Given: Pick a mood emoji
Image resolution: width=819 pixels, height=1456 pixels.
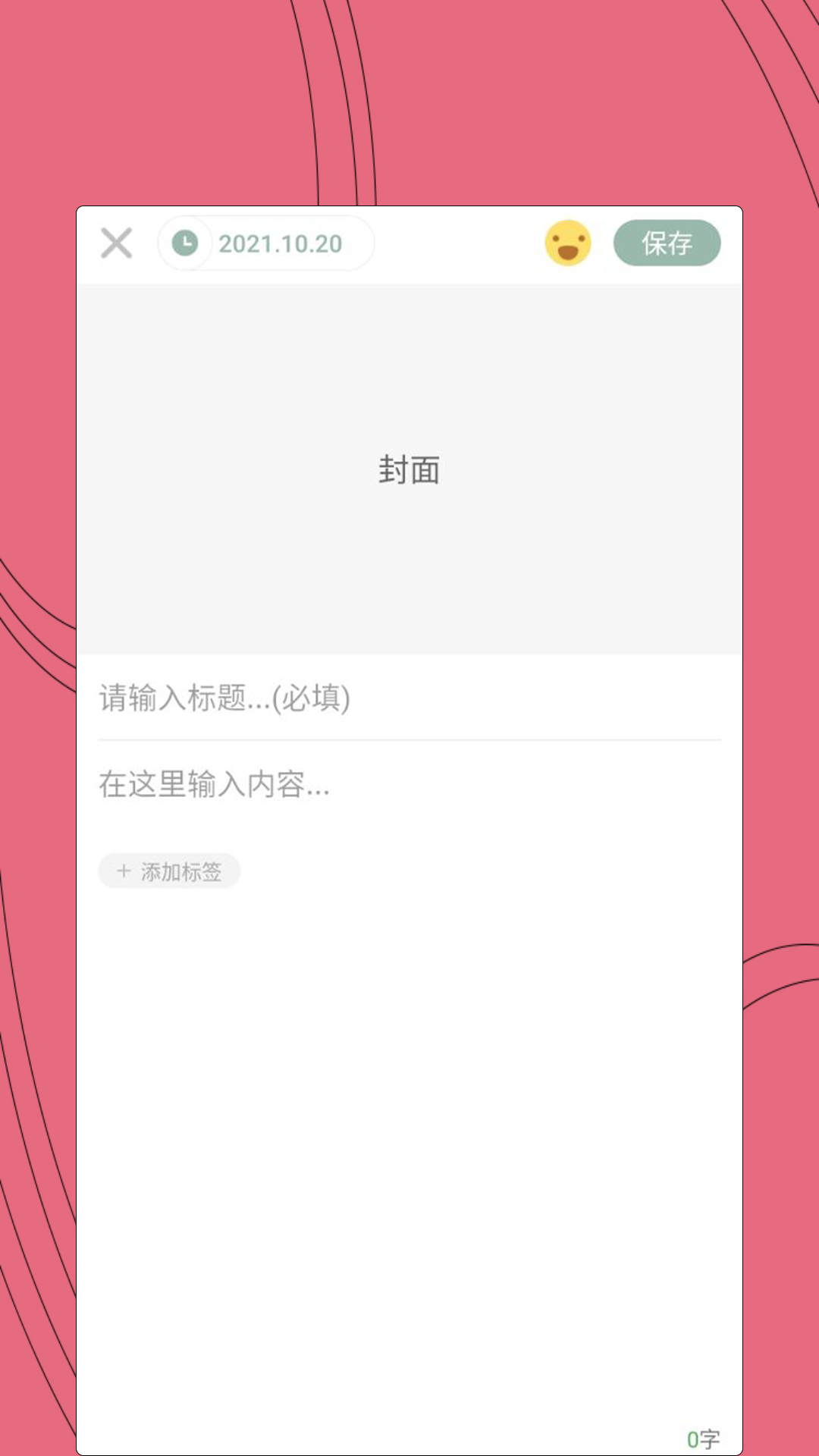Looking at the screenshot, I should tap(568, 243).
